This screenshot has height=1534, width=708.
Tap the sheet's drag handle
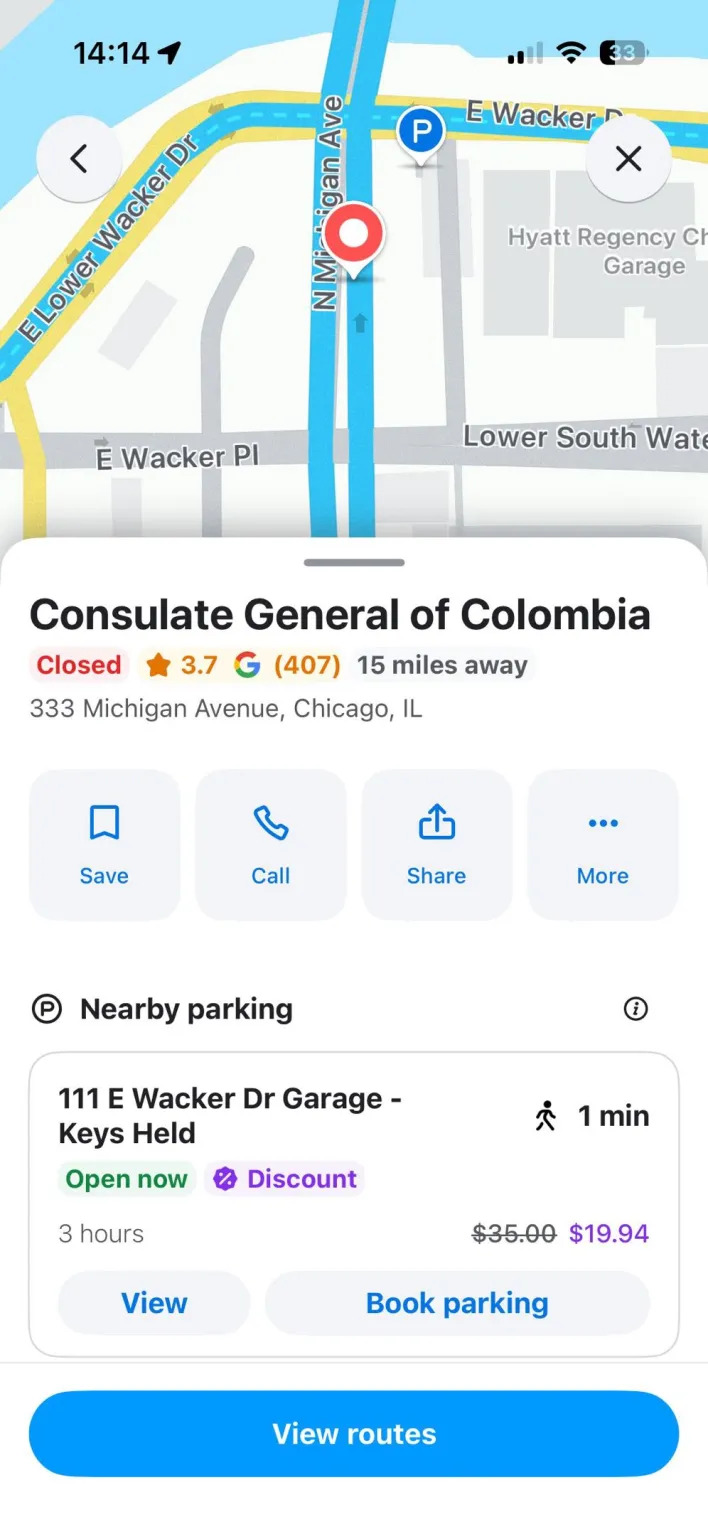pos(354,563)
